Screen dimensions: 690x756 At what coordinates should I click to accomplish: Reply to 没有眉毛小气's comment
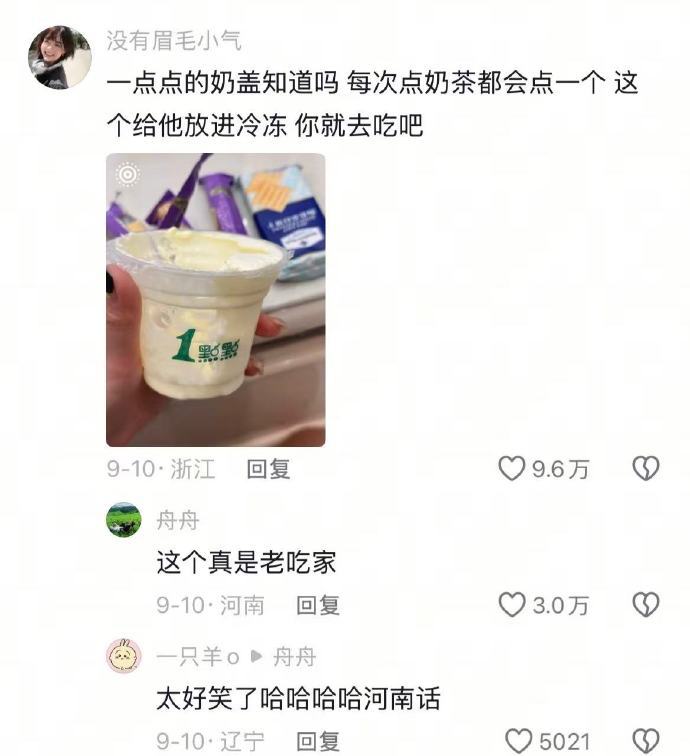268,469
